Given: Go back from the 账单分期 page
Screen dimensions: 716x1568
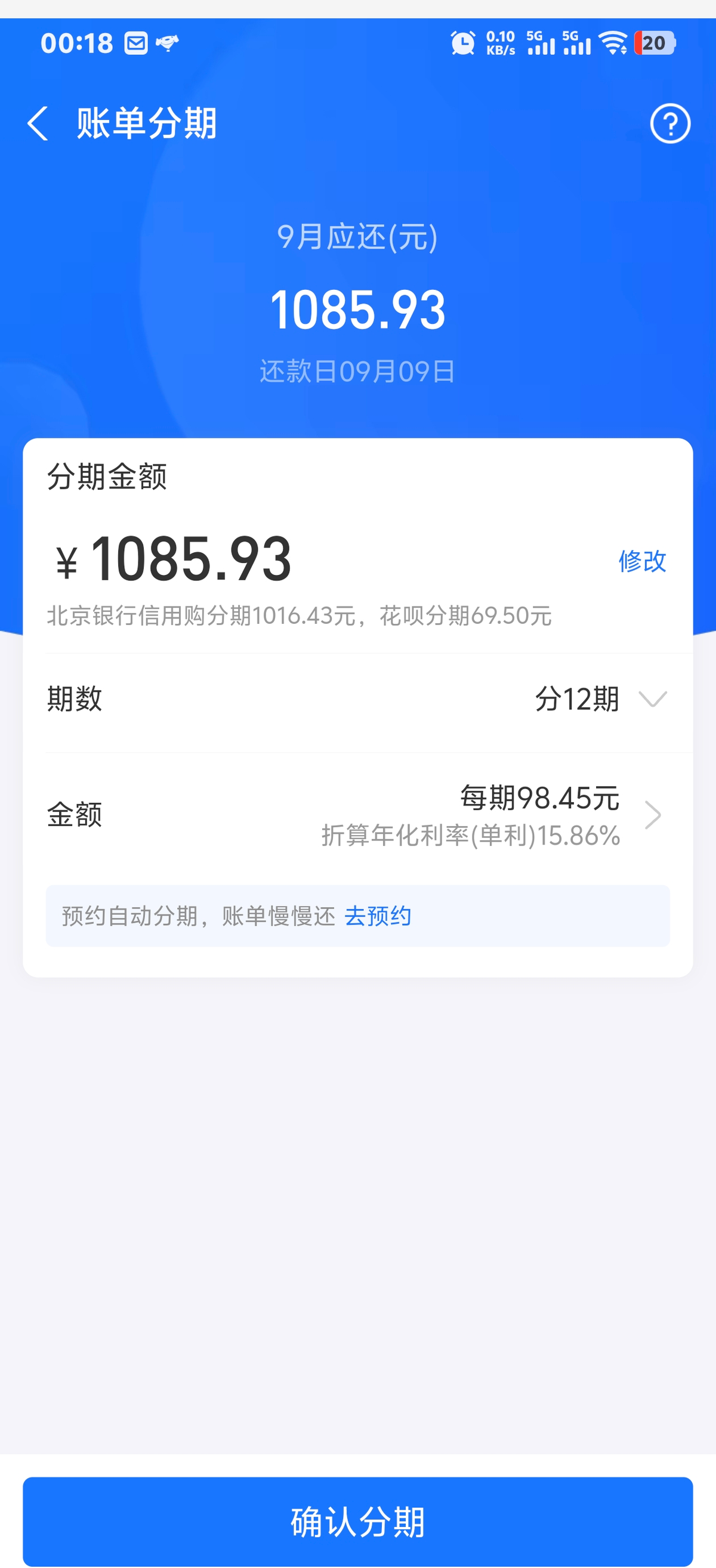Looking at the screenshot, I should click(x=38, y=123).
